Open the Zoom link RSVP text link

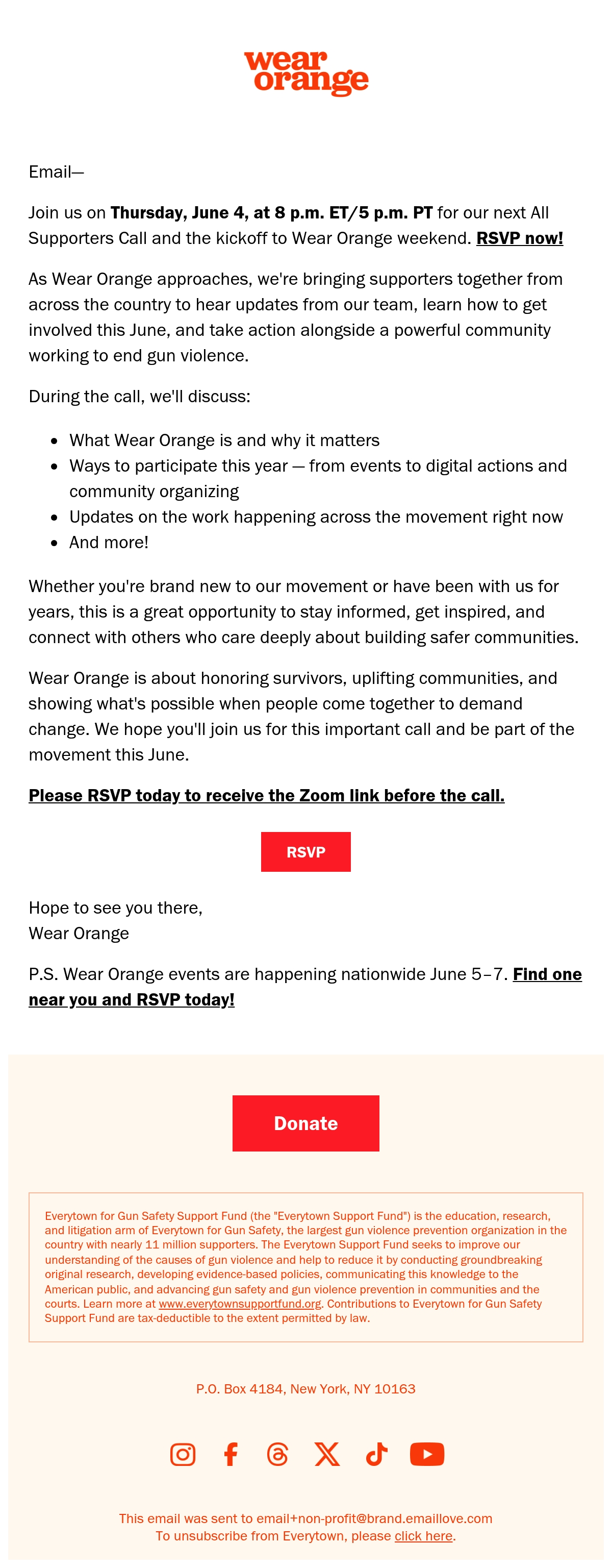tap(266, 796)
